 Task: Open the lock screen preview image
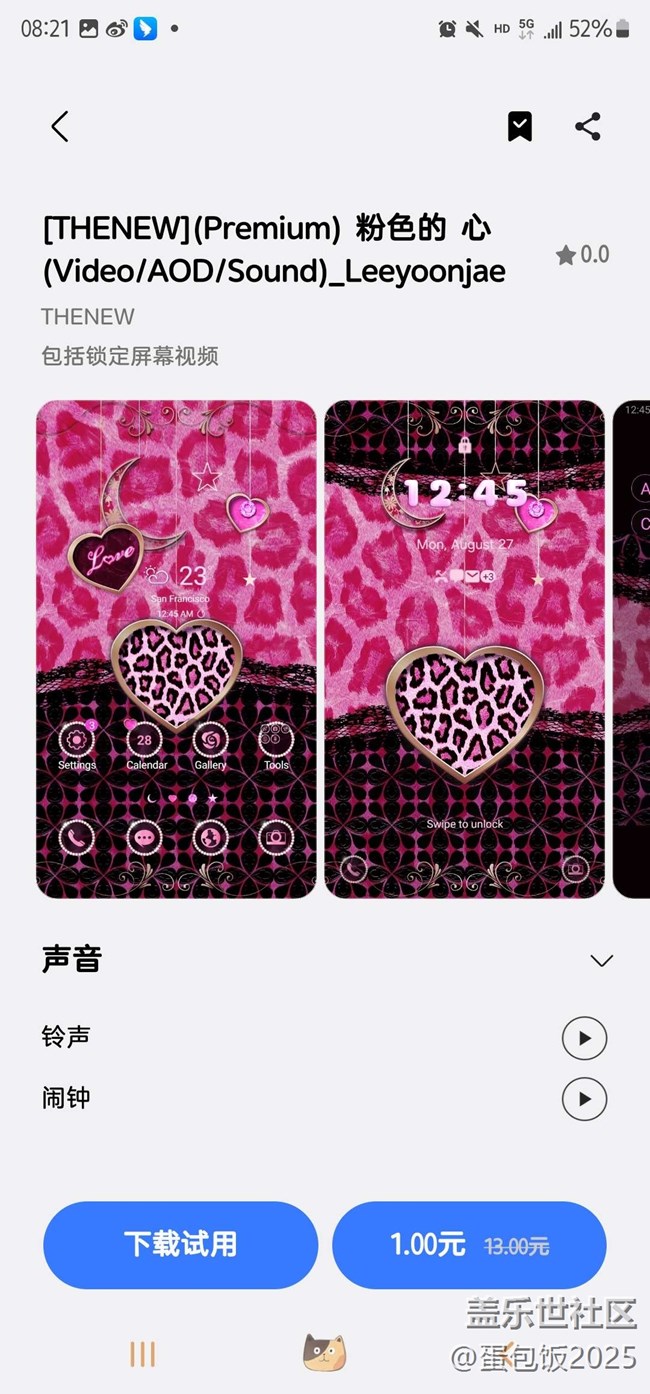point(465,649)
